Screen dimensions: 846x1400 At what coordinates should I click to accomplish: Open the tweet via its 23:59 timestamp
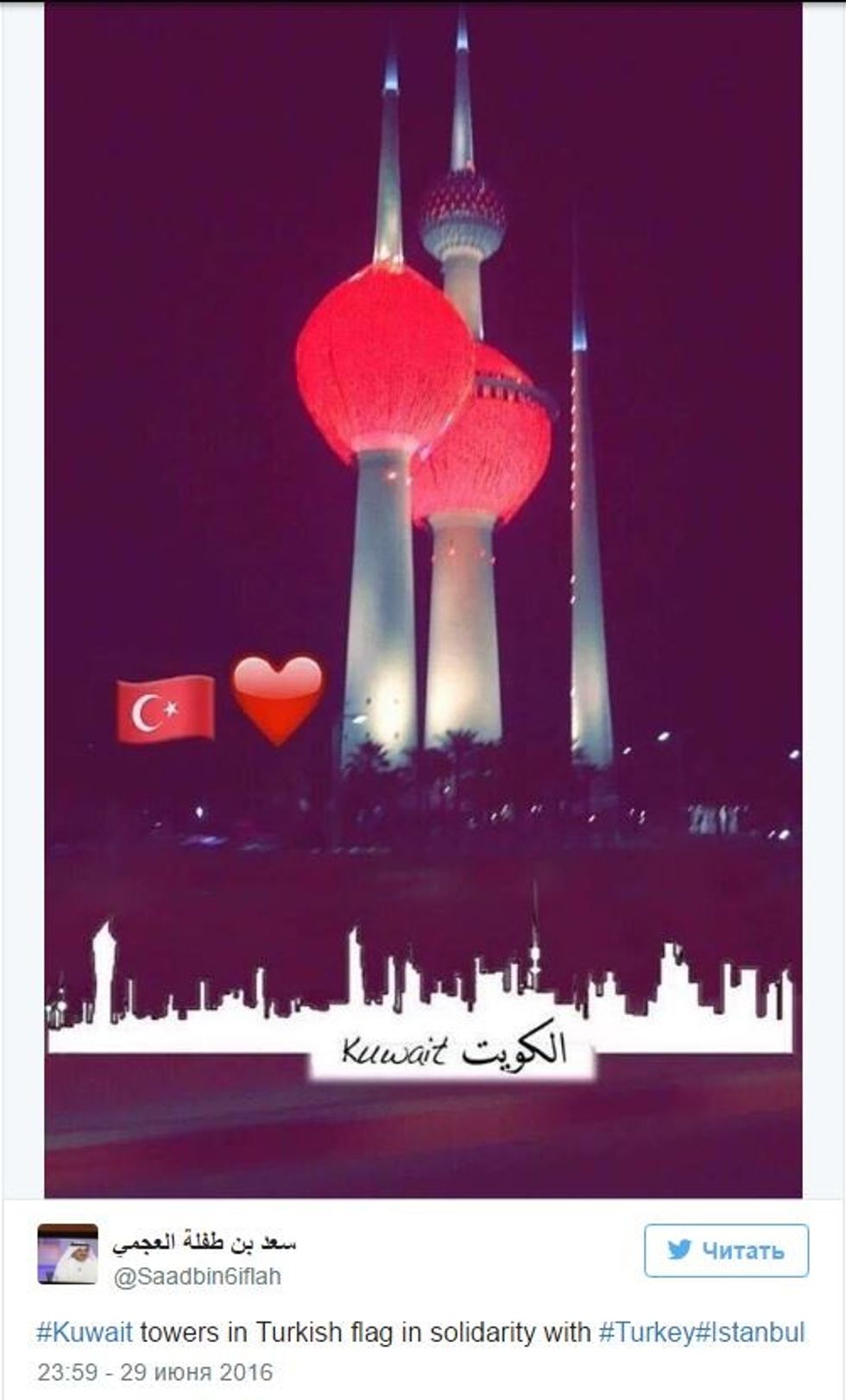(x=155, y=1372)
